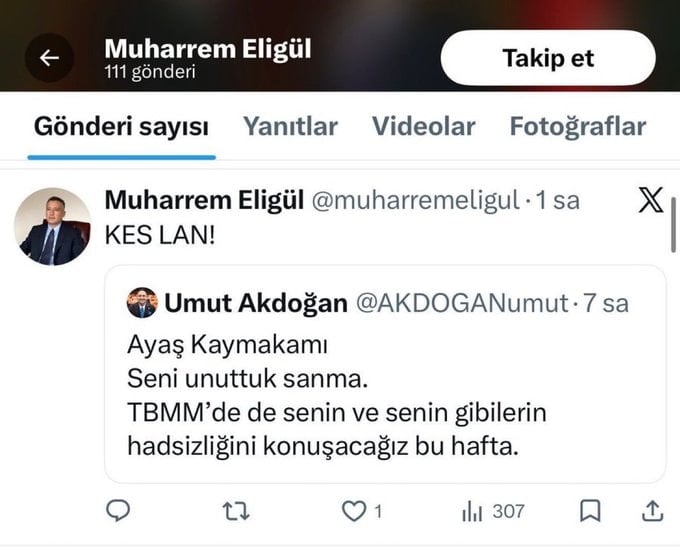Bookmark Muharrem Eligül's post

pos(591,511)
